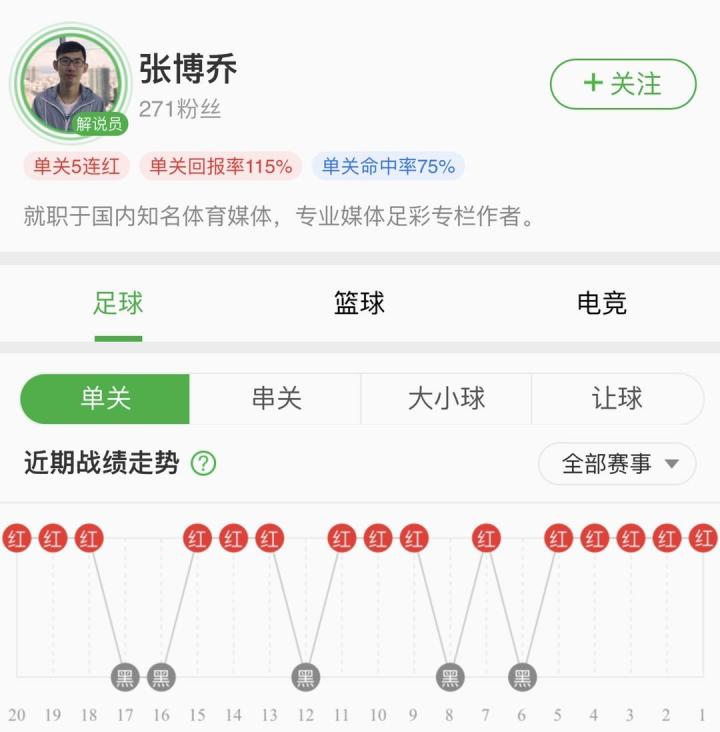Select the 串关 segment
This screenshot has width=720, height=732.
tap(276, 399)
